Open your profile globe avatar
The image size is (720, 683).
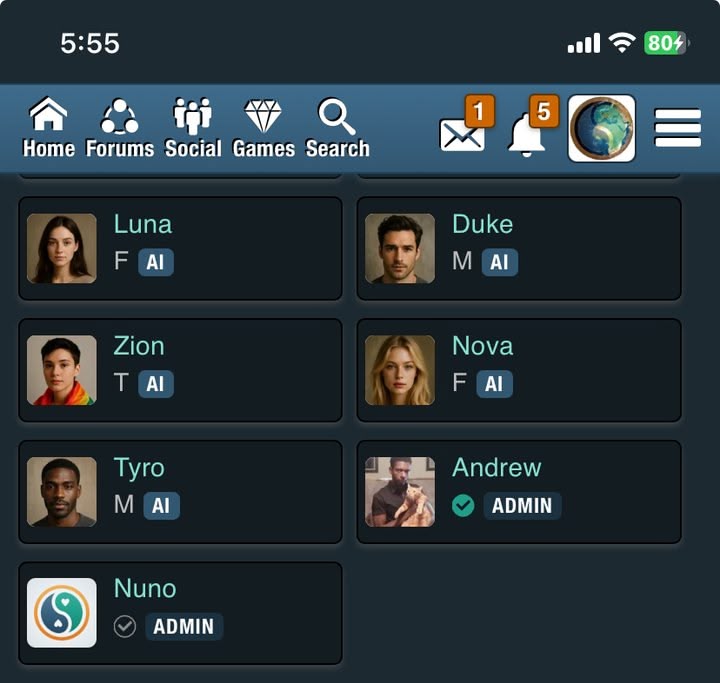click(602, 129)
